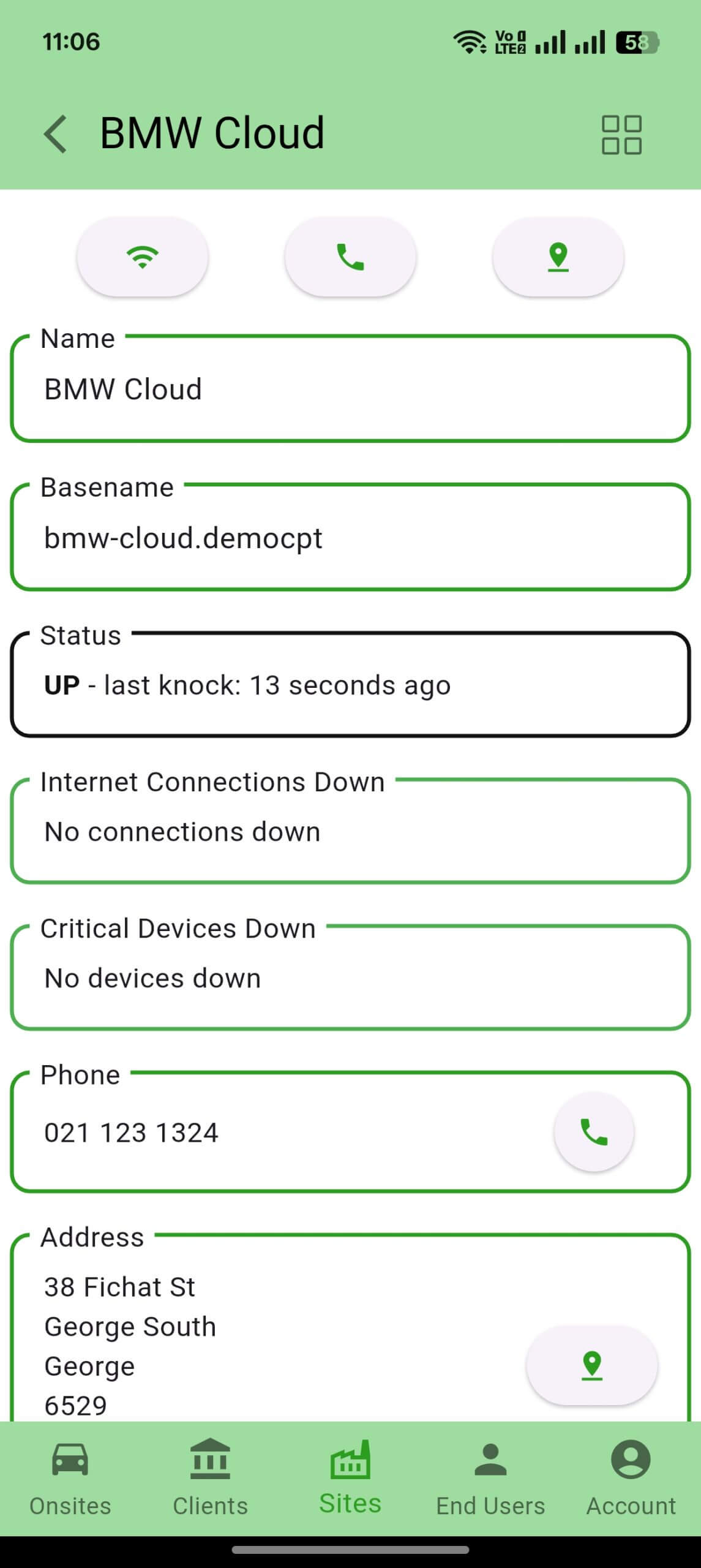This screenshot has height=1568, width=701.
Task: Switch to the Clients tab
Action: (x=210, y=1479)
